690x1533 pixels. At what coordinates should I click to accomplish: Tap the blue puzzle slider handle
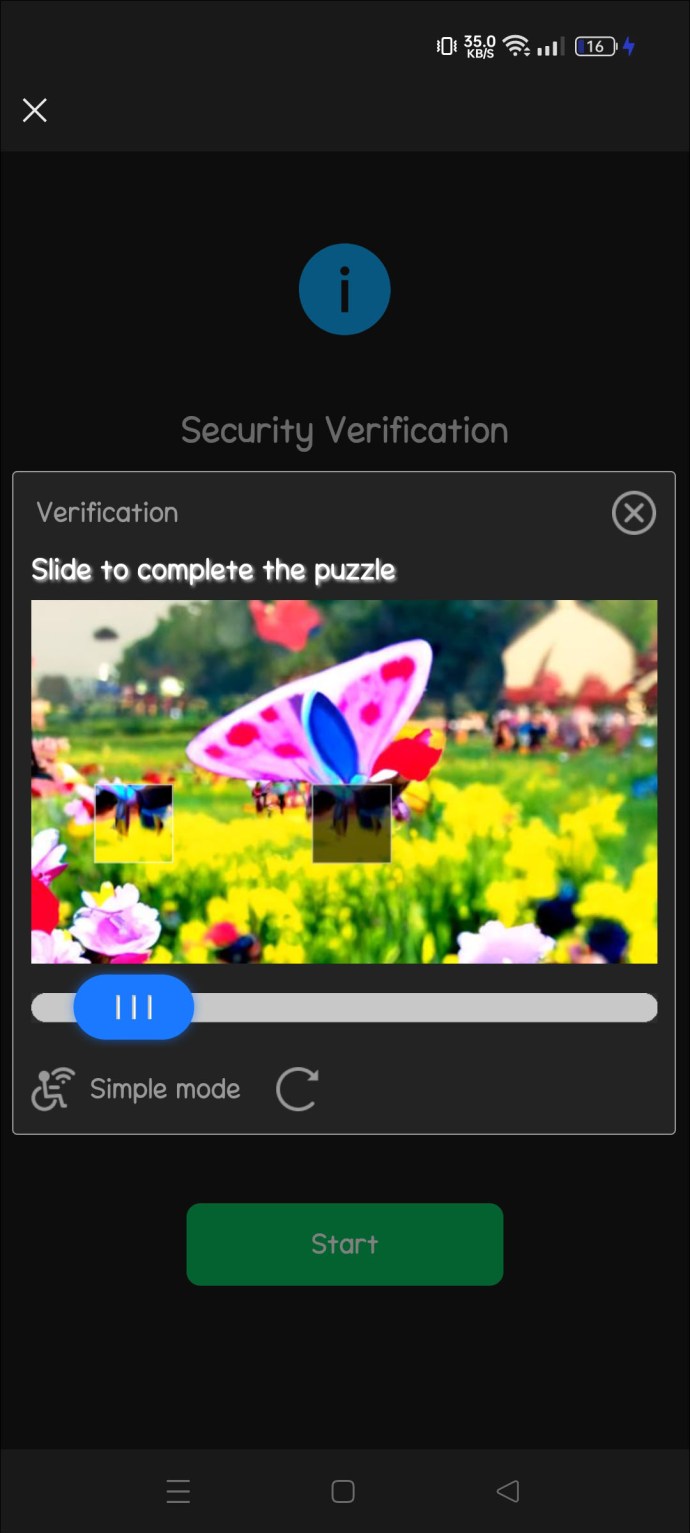coord(133,1007)
